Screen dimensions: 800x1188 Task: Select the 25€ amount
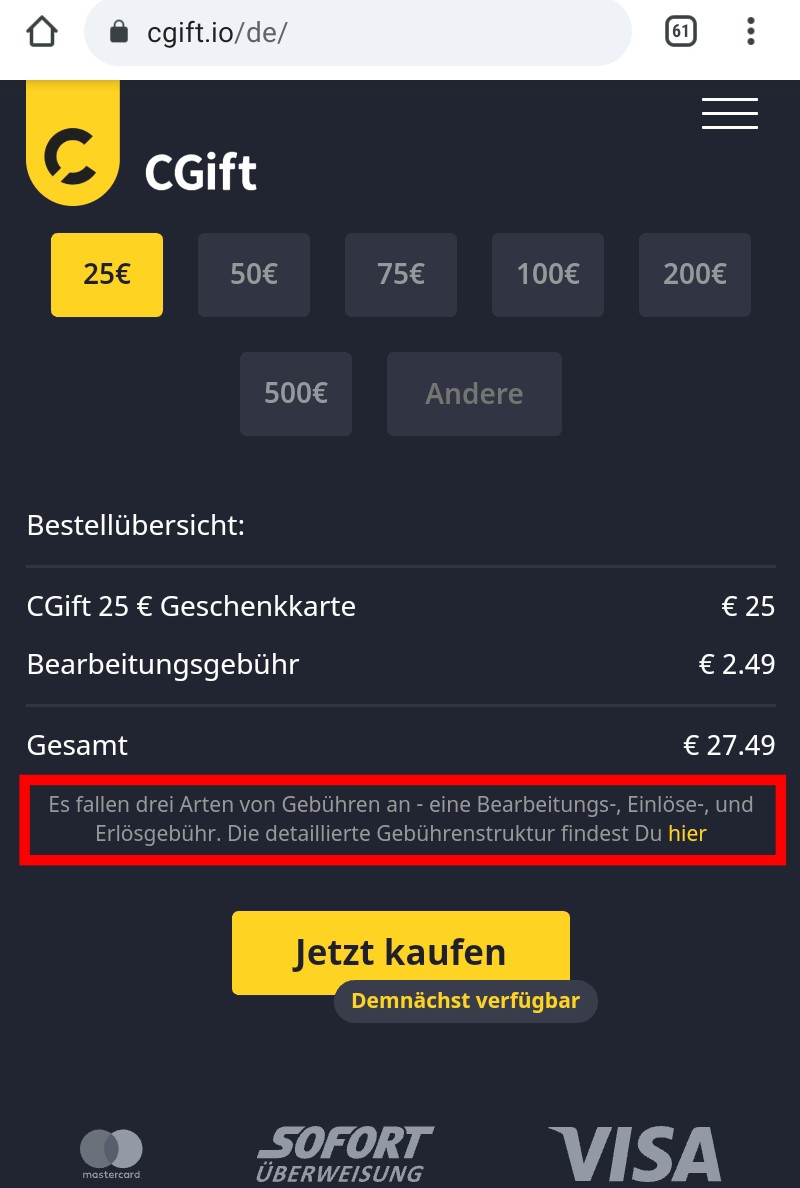pos(107,275)
